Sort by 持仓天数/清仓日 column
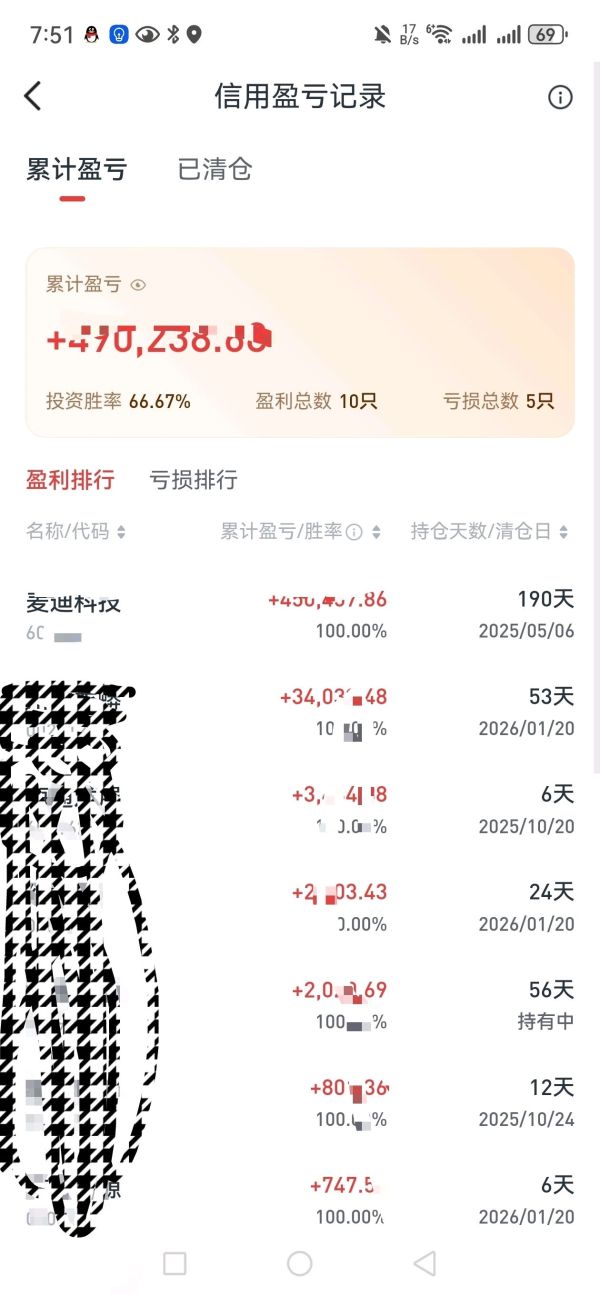This screenshot has height=1295, width=600. tap(490, 531)
